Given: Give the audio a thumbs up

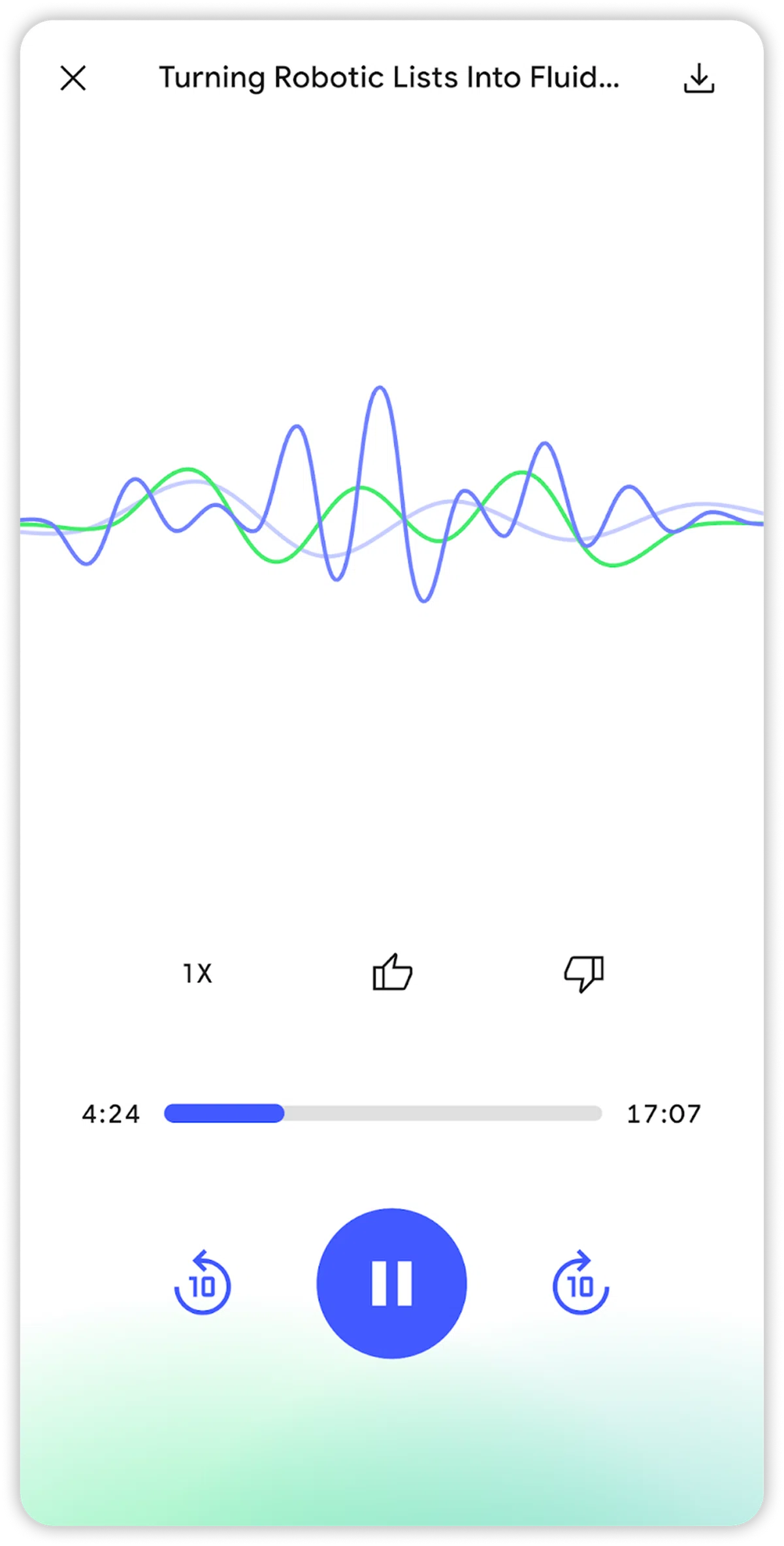Looking at the screenshot, I should (392, 972).
